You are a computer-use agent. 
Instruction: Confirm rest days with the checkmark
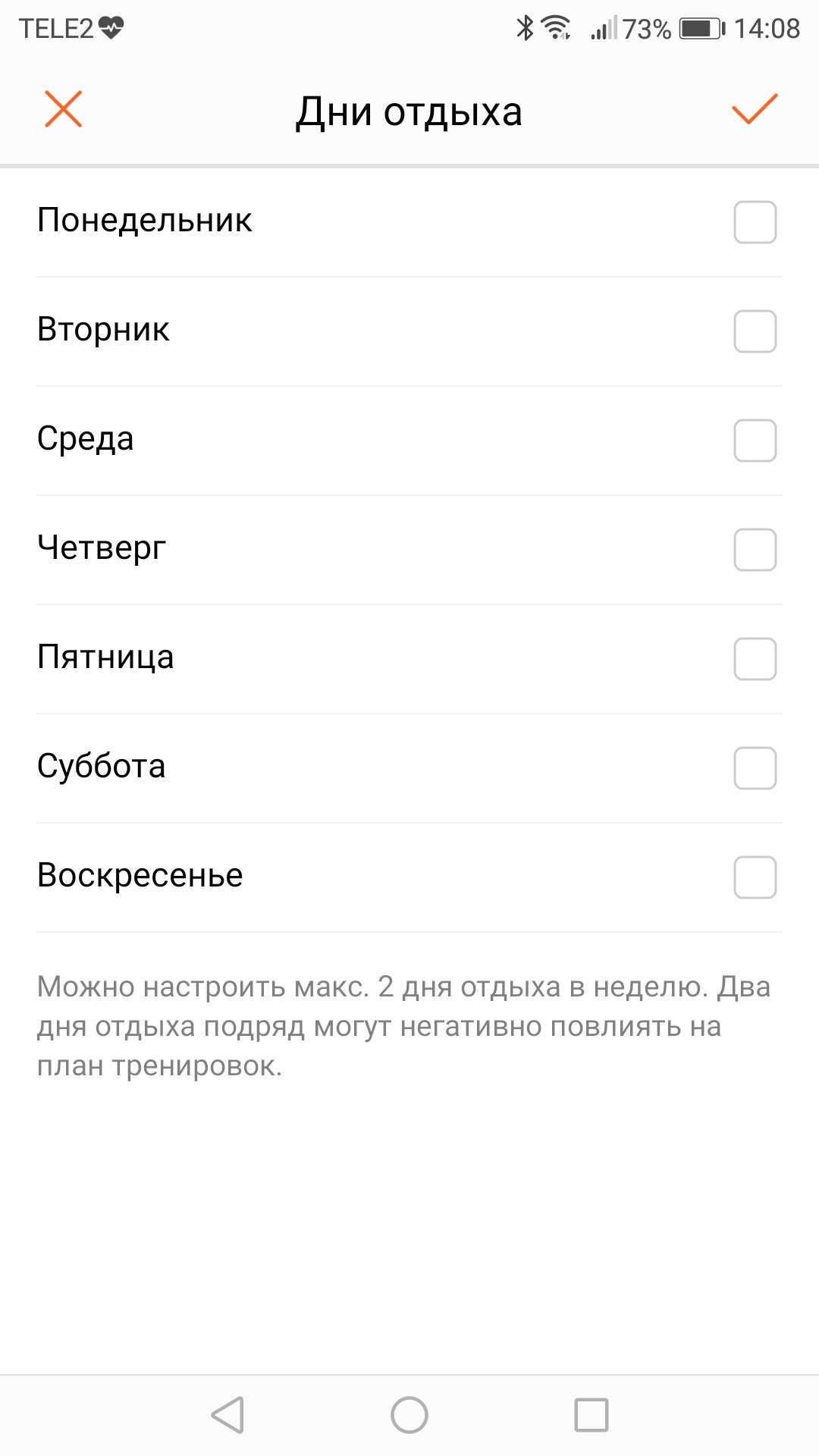tap(755, 109)
